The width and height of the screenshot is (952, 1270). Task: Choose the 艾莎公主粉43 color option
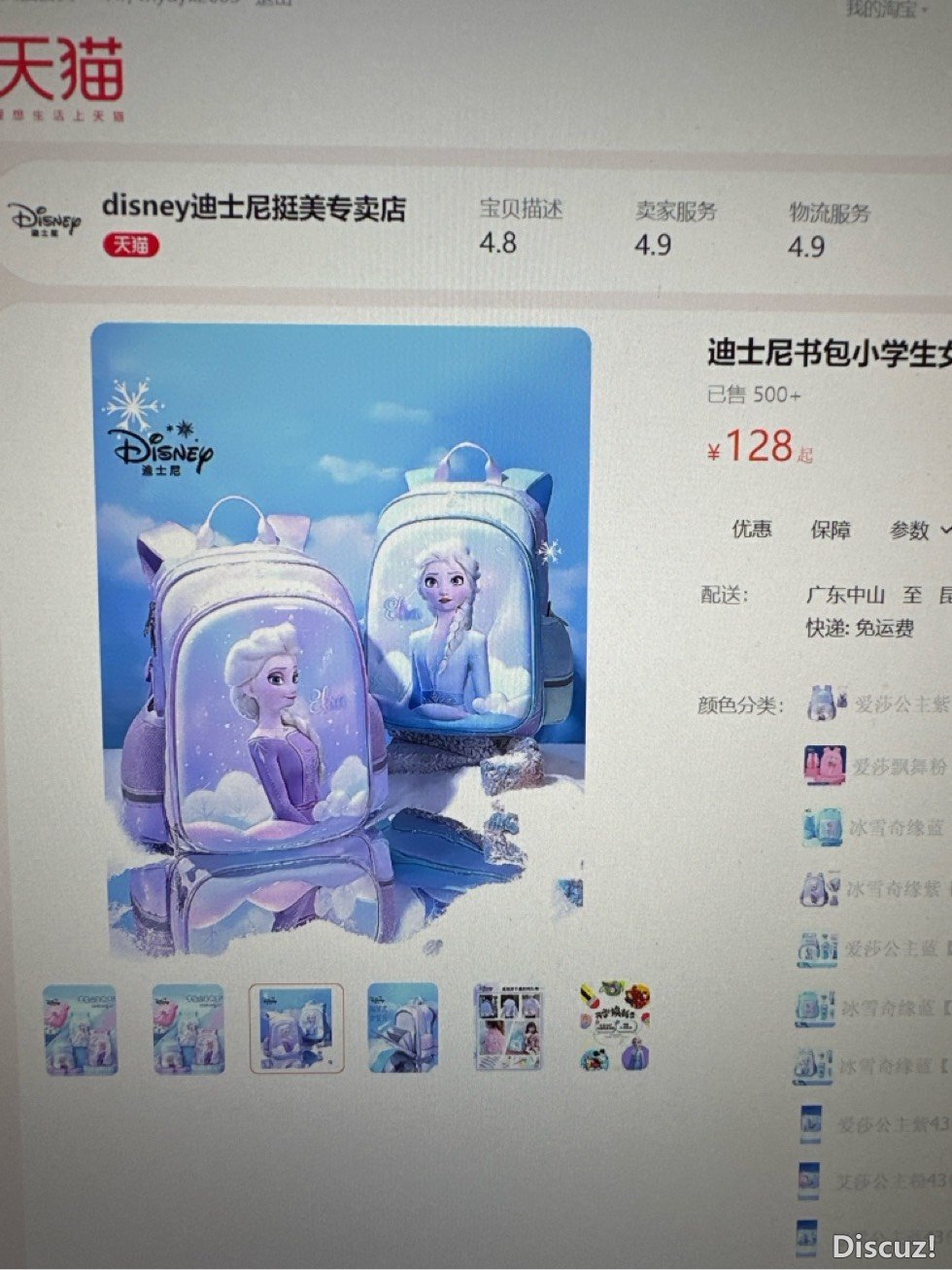889,1182
